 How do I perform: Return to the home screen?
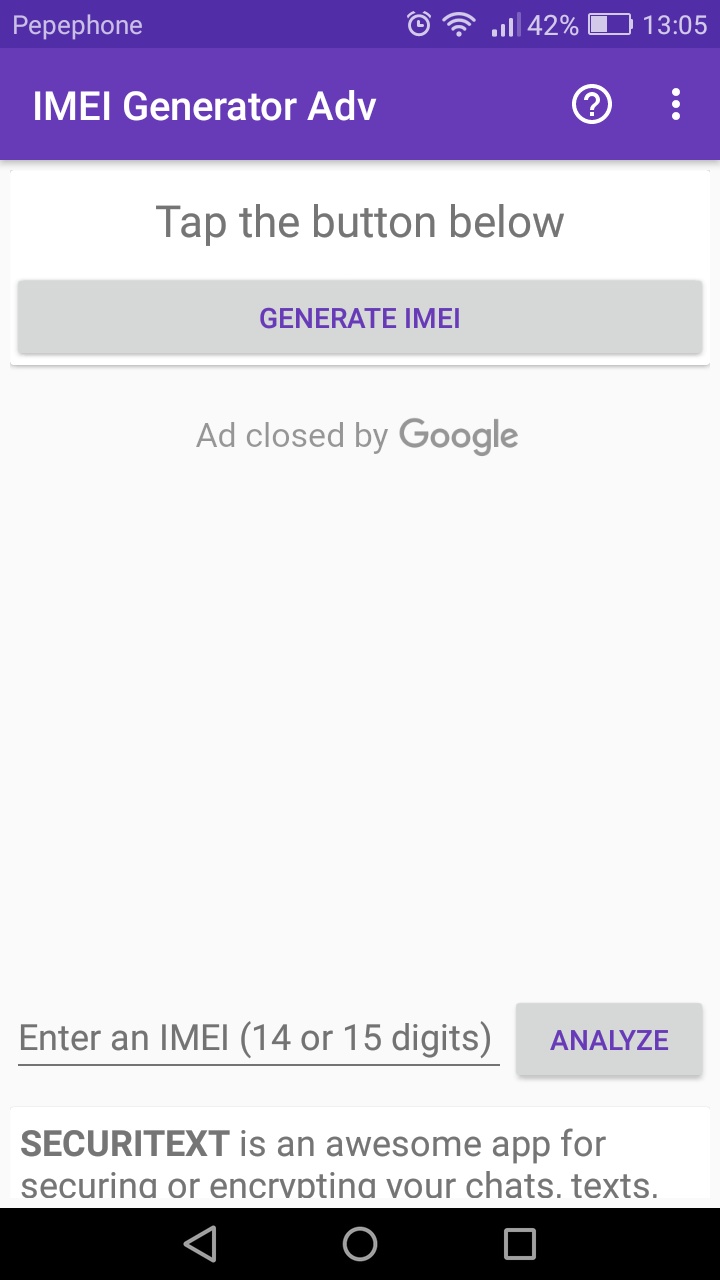tap(360, 1243)
